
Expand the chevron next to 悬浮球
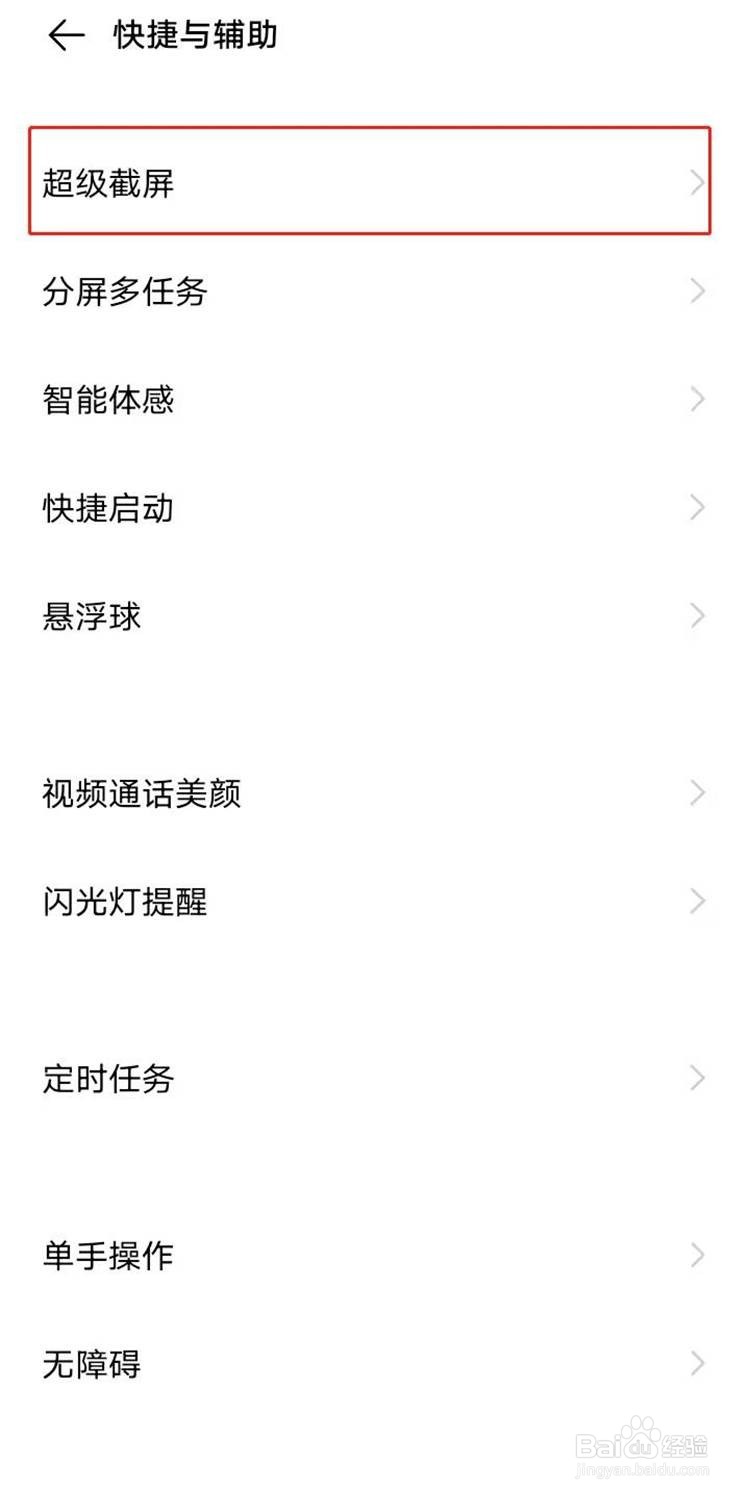coord(697,616)
